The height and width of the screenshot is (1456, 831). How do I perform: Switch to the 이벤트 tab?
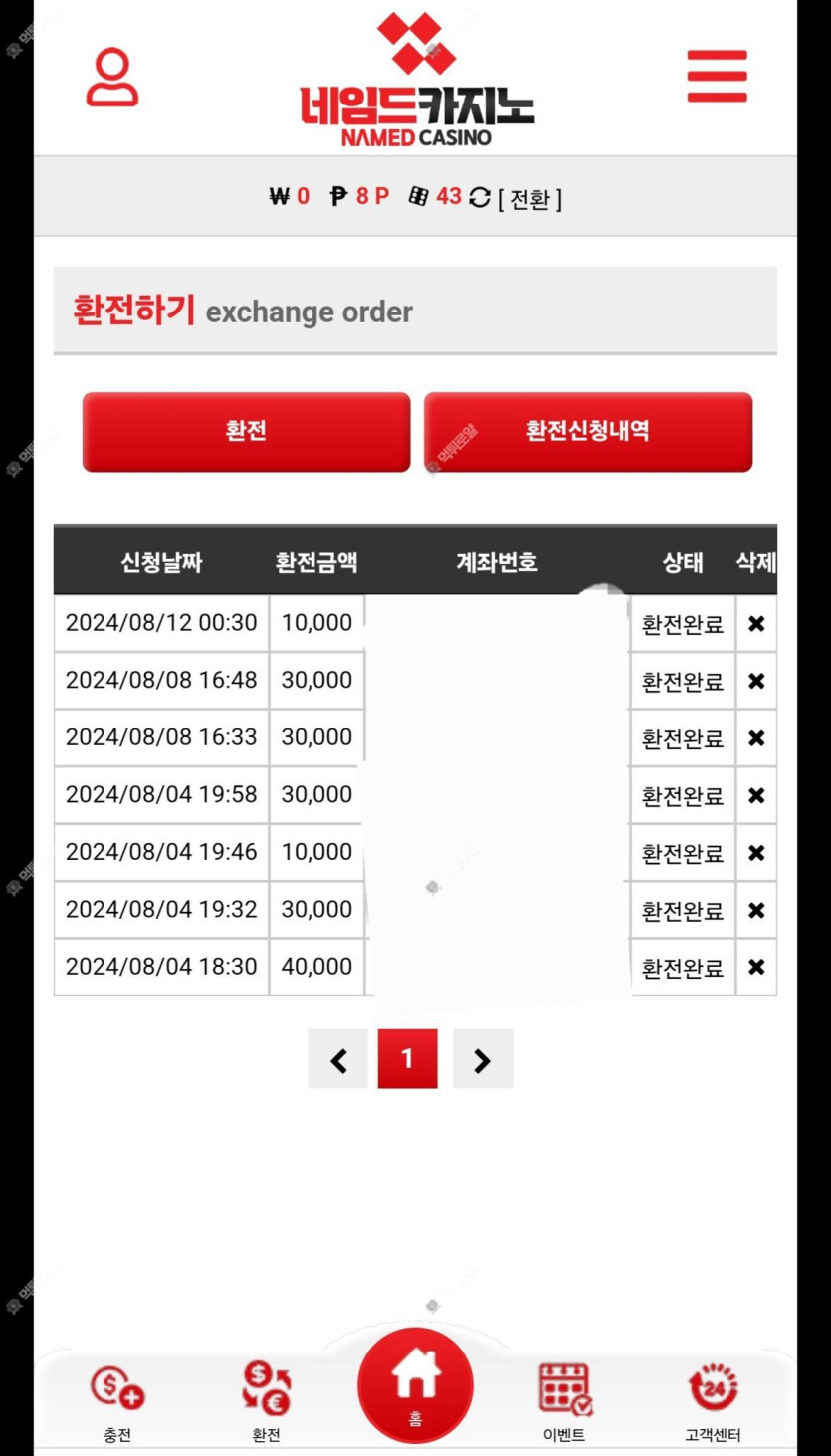click(564, 1403)
